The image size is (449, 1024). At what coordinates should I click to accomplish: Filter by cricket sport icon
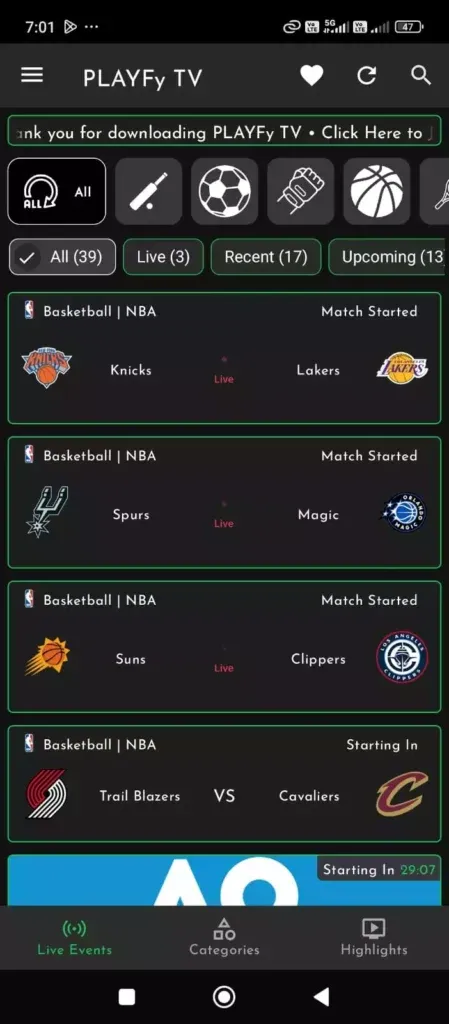[x=148, y=191]
